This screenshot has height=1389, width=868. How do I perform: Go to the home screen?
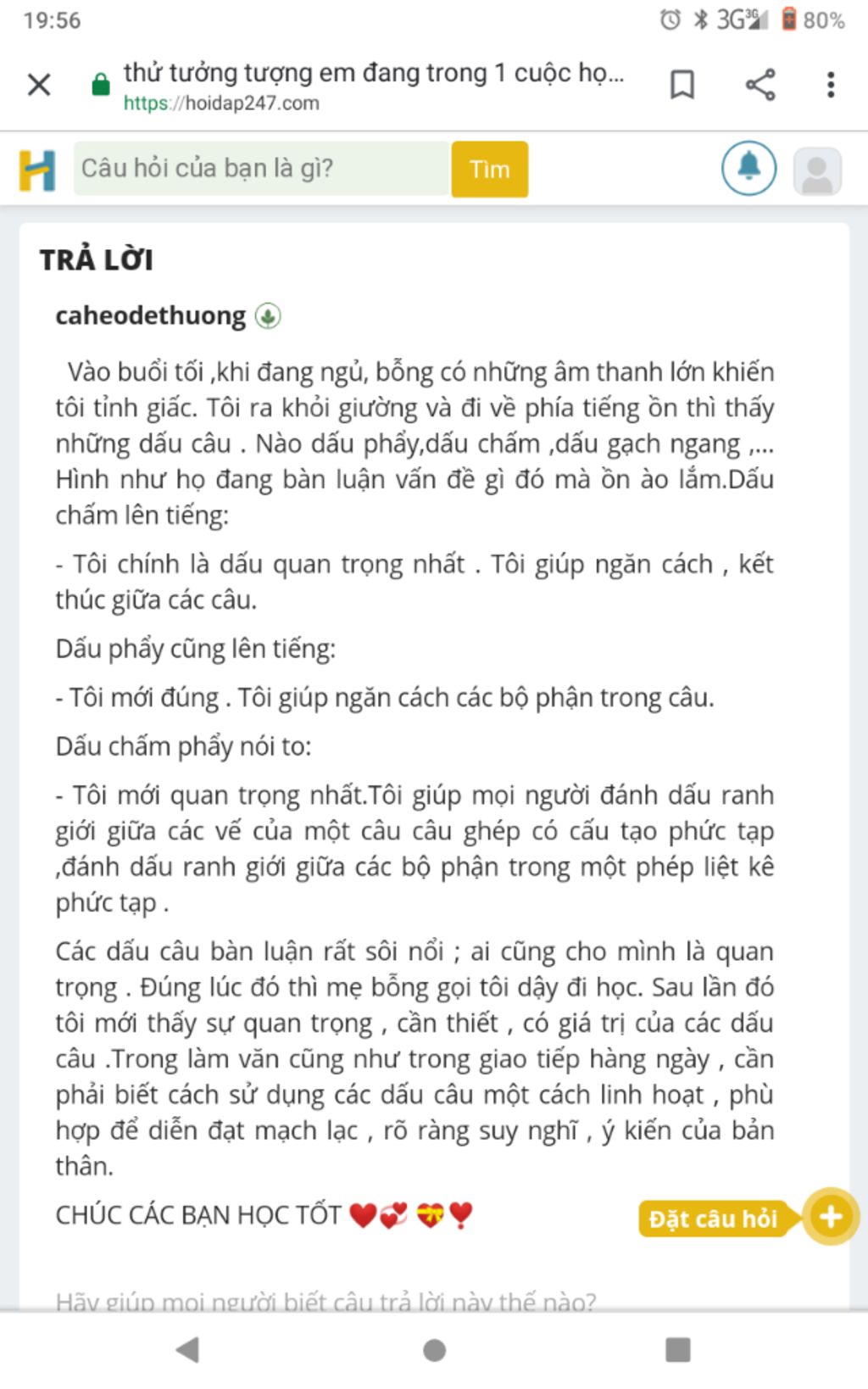click(434, 1349)
